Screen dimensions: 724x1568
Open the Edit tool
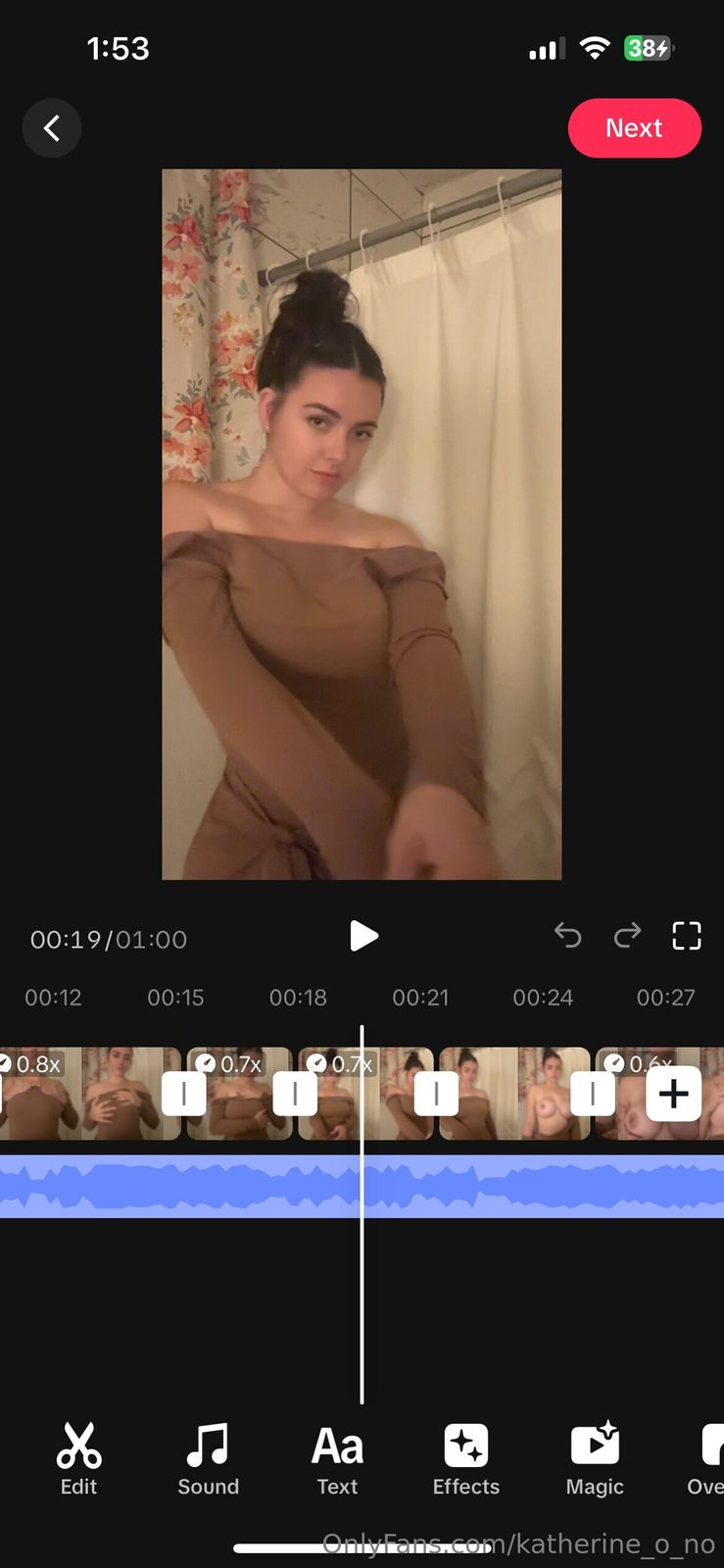[78, 1459]
